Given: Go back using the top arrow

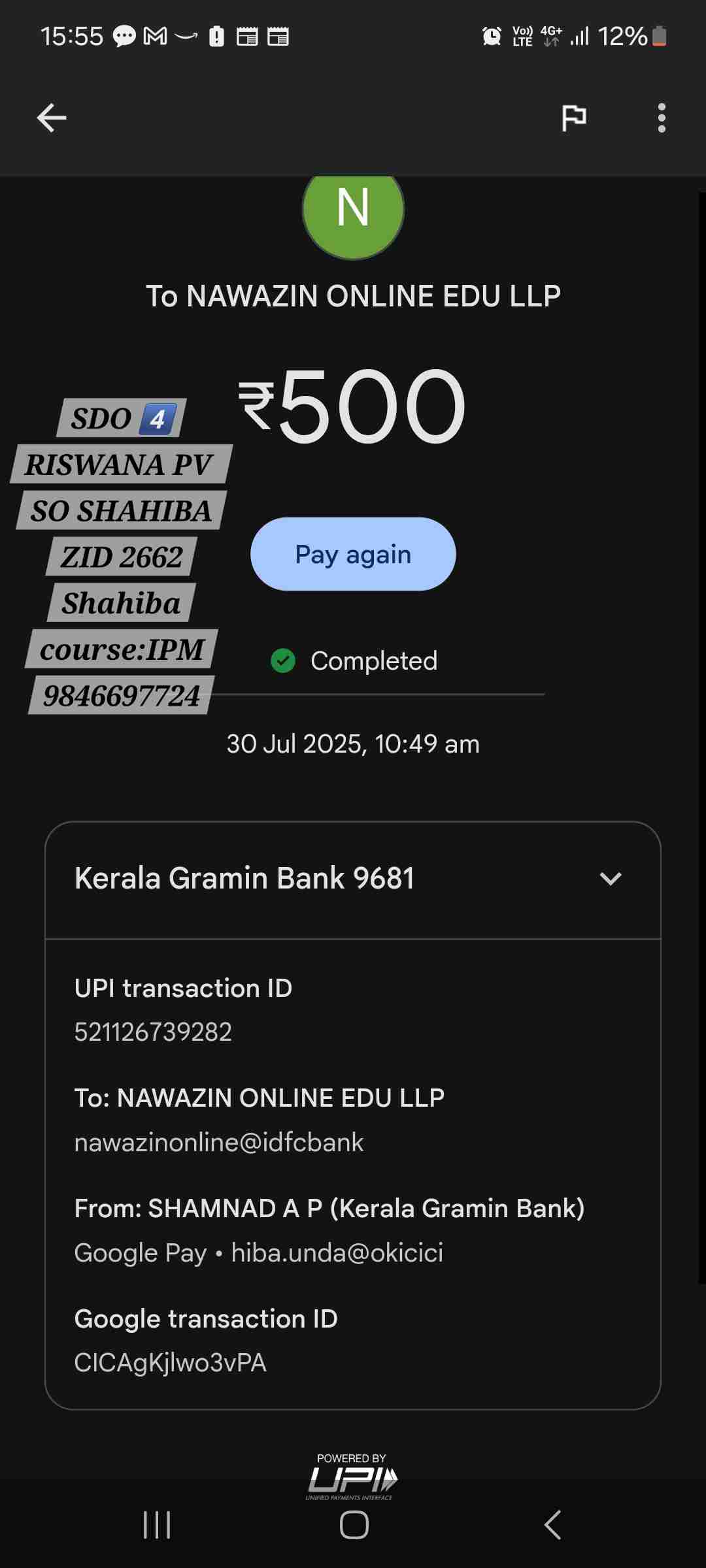Looking at the screenshot, I should pyautogui.click(x=52, y=118).
